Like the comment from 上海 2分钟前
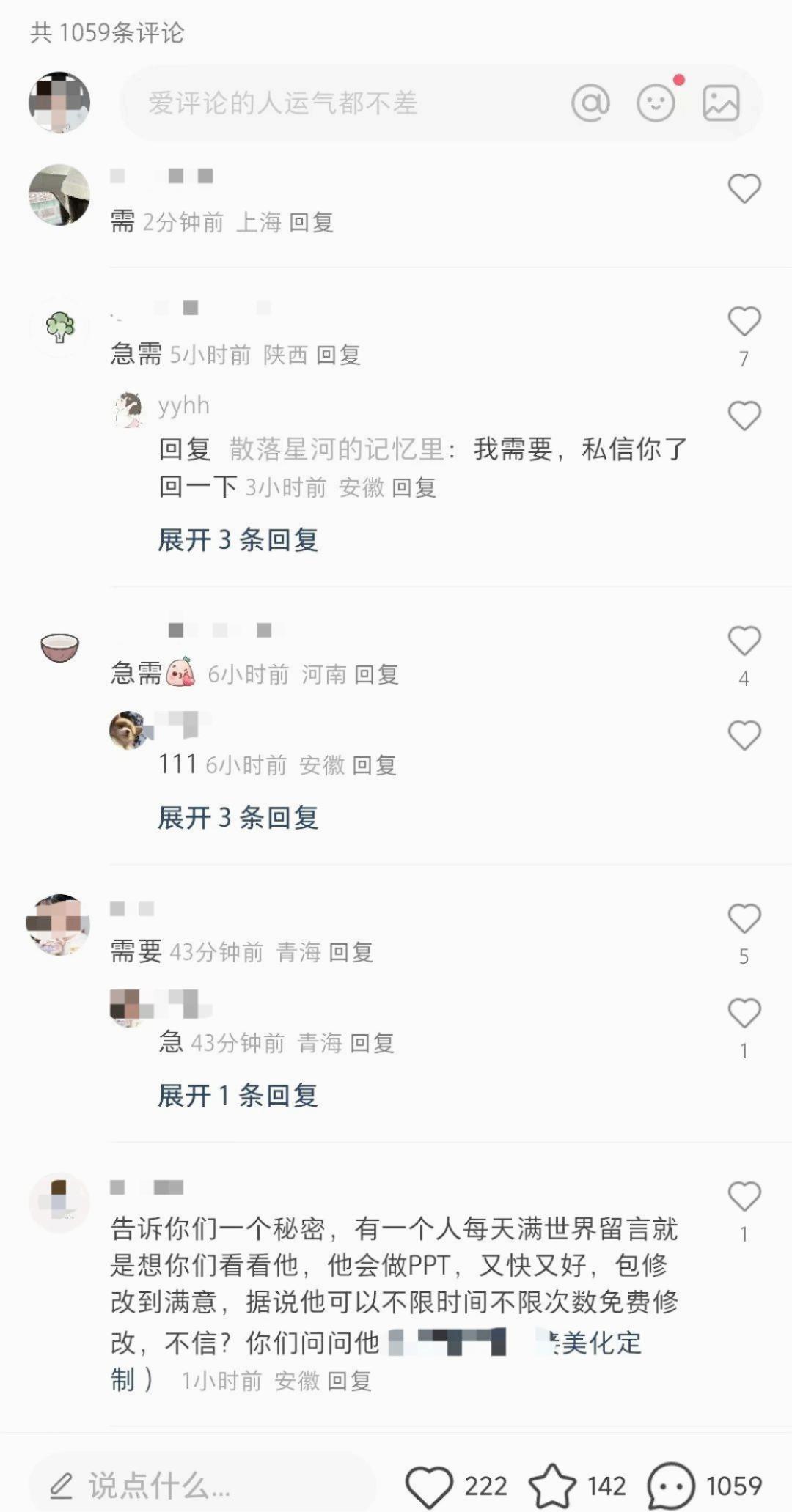The height and width of the screenshot is (1512, 792). pyautogui.click(x=744, y=189)
